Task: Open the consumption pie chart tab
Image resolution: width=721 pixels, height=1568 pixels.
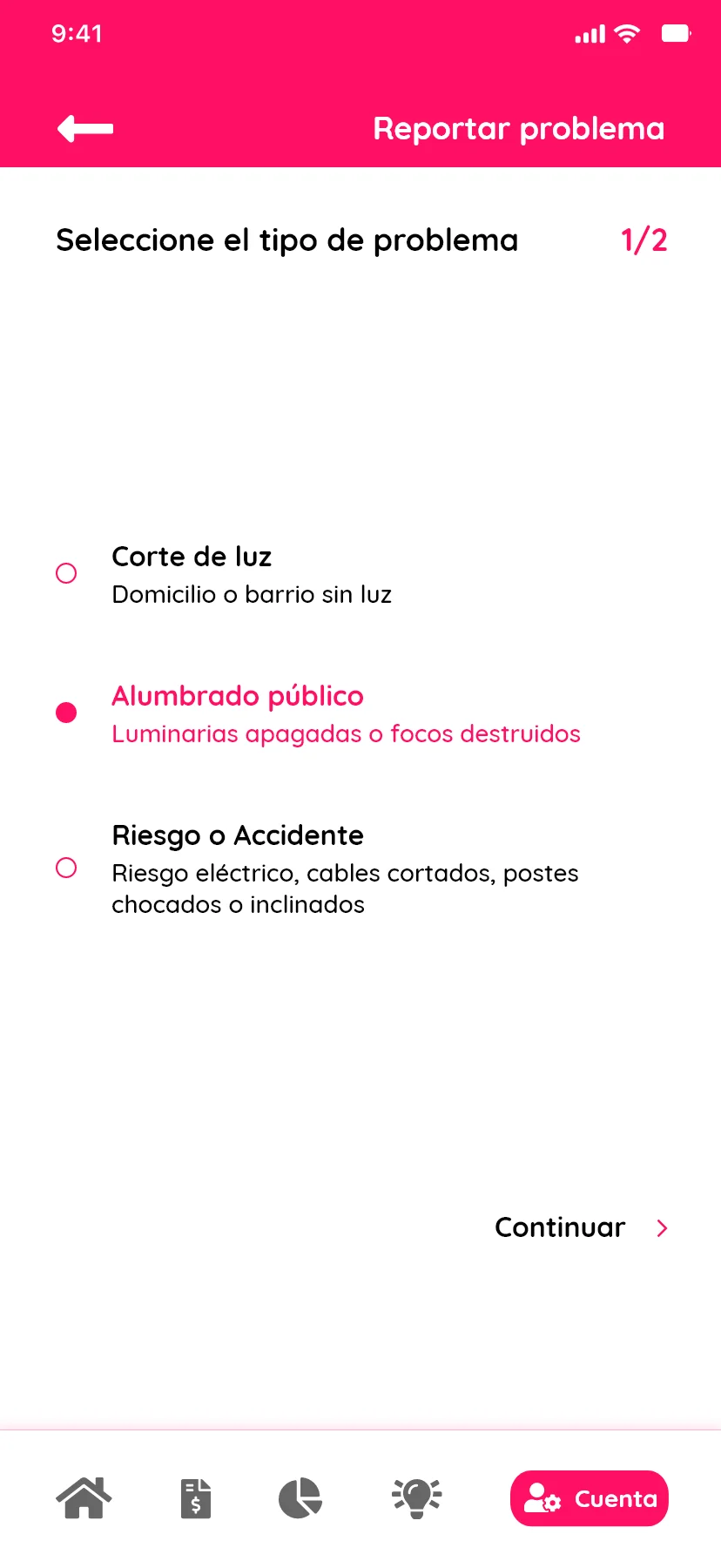Action: (x=300, y=1498)
